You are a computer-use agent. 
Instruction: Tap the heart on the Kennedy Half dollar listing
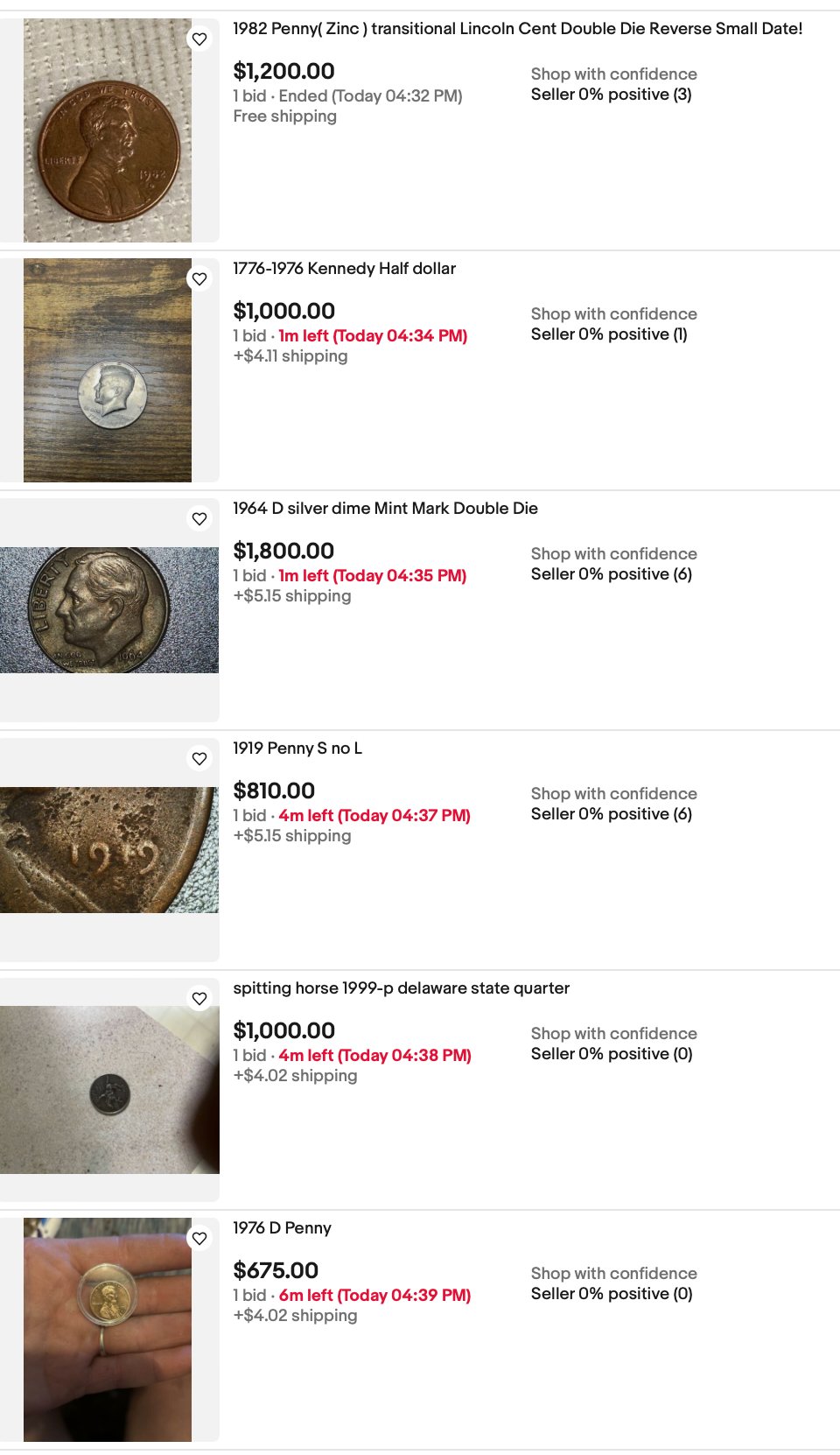point(199,279)
